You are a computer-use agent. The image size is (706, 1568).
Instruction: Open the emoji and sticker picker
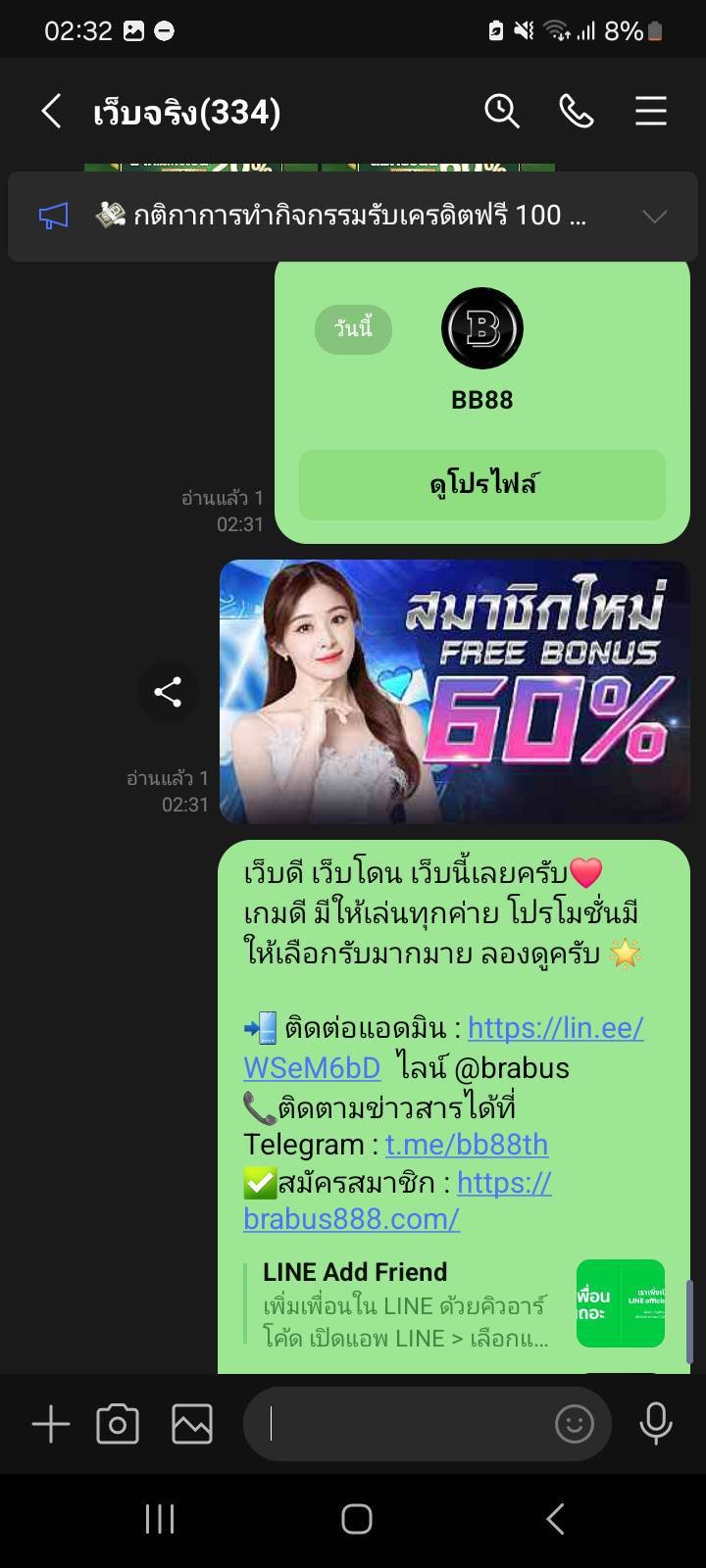[x=574, y=1424]
